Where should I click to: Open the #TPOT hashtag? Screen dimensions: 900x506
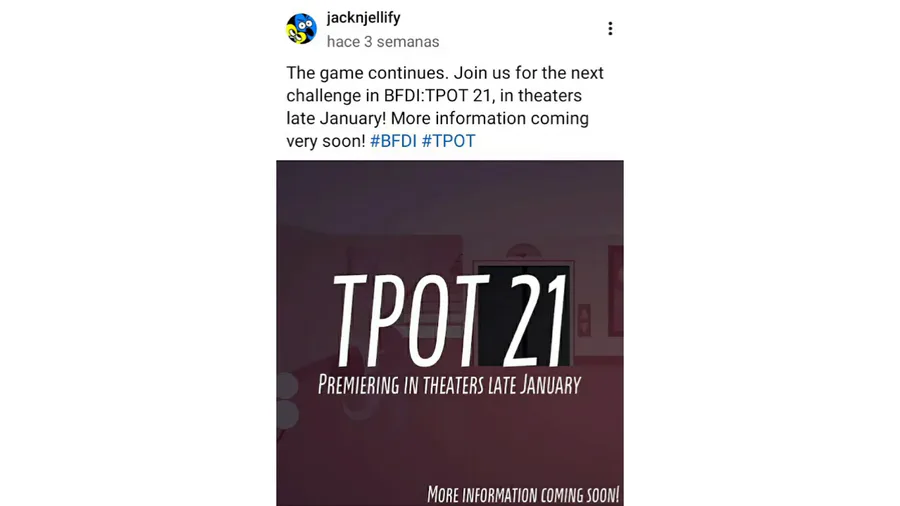pyautogui.click(x=448, y=141)
